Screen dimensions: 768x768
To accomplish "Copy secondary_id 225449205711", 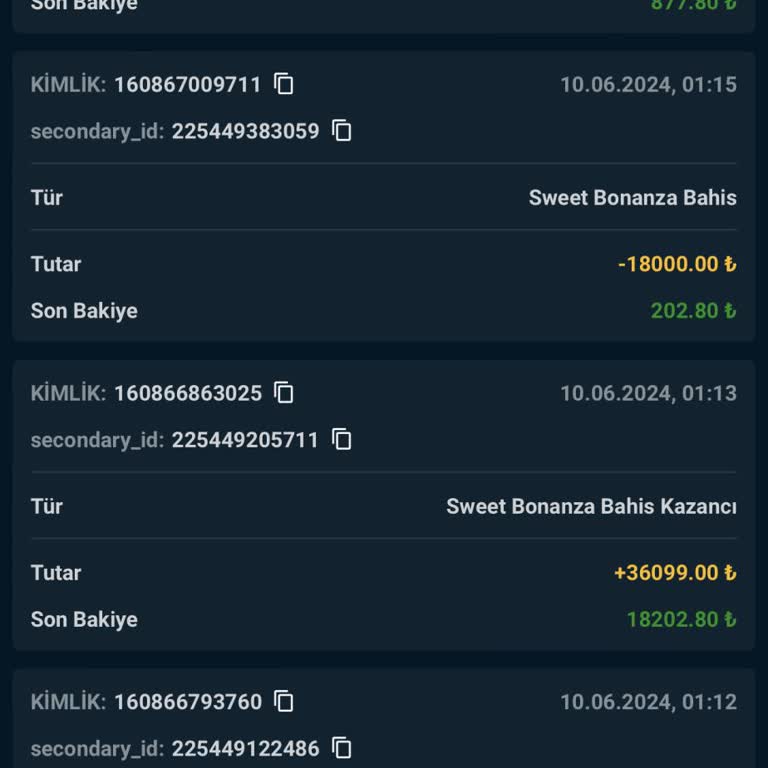I will (342, 440).
